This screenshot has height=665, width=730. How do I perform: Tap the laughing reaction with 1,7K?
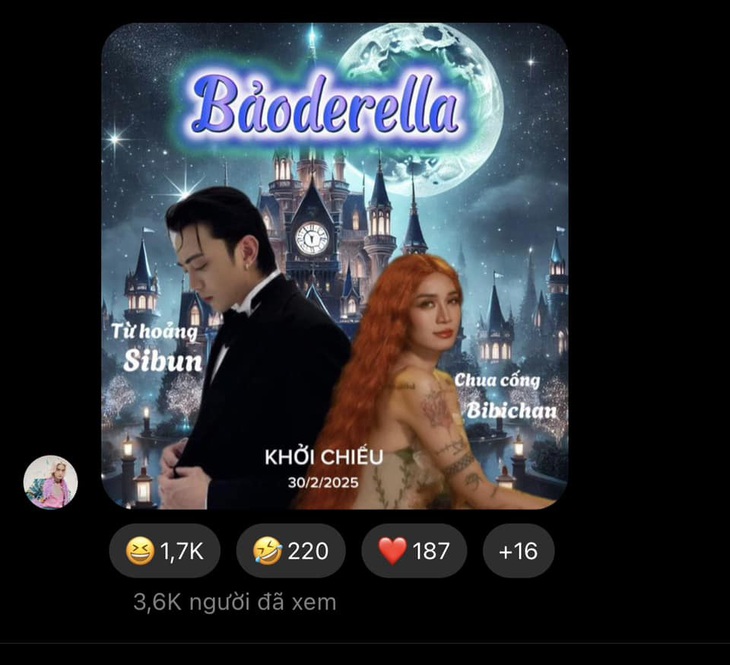pyautogui.click(x=165, y=551)
